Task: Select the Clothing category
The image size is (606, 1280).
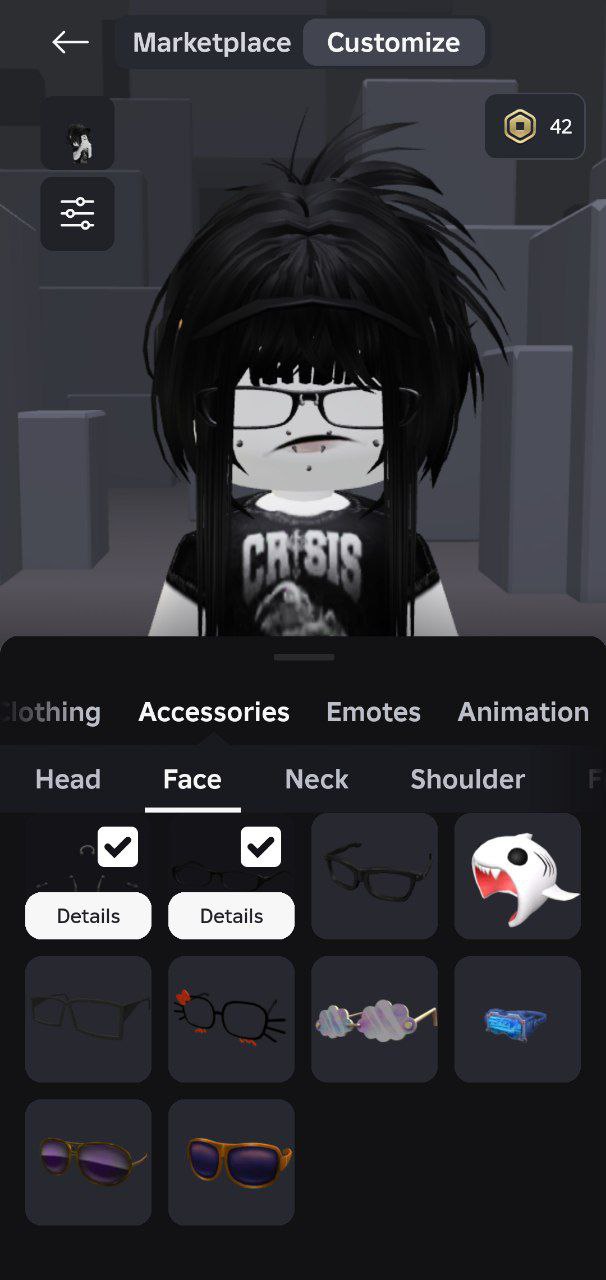Action: click(50, 712)
